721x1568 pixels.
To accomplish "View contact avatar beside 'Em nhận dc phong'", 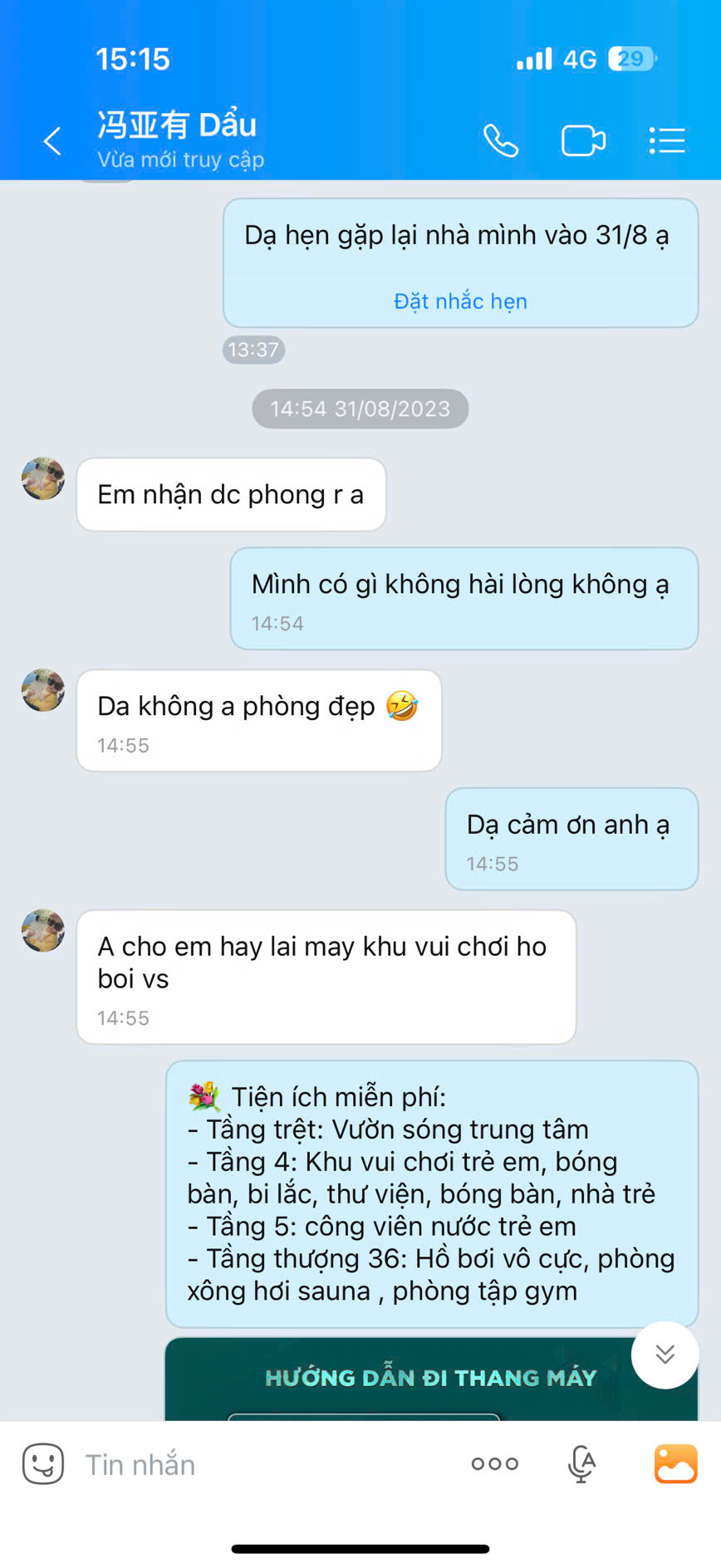I will (x=43, y=478).
